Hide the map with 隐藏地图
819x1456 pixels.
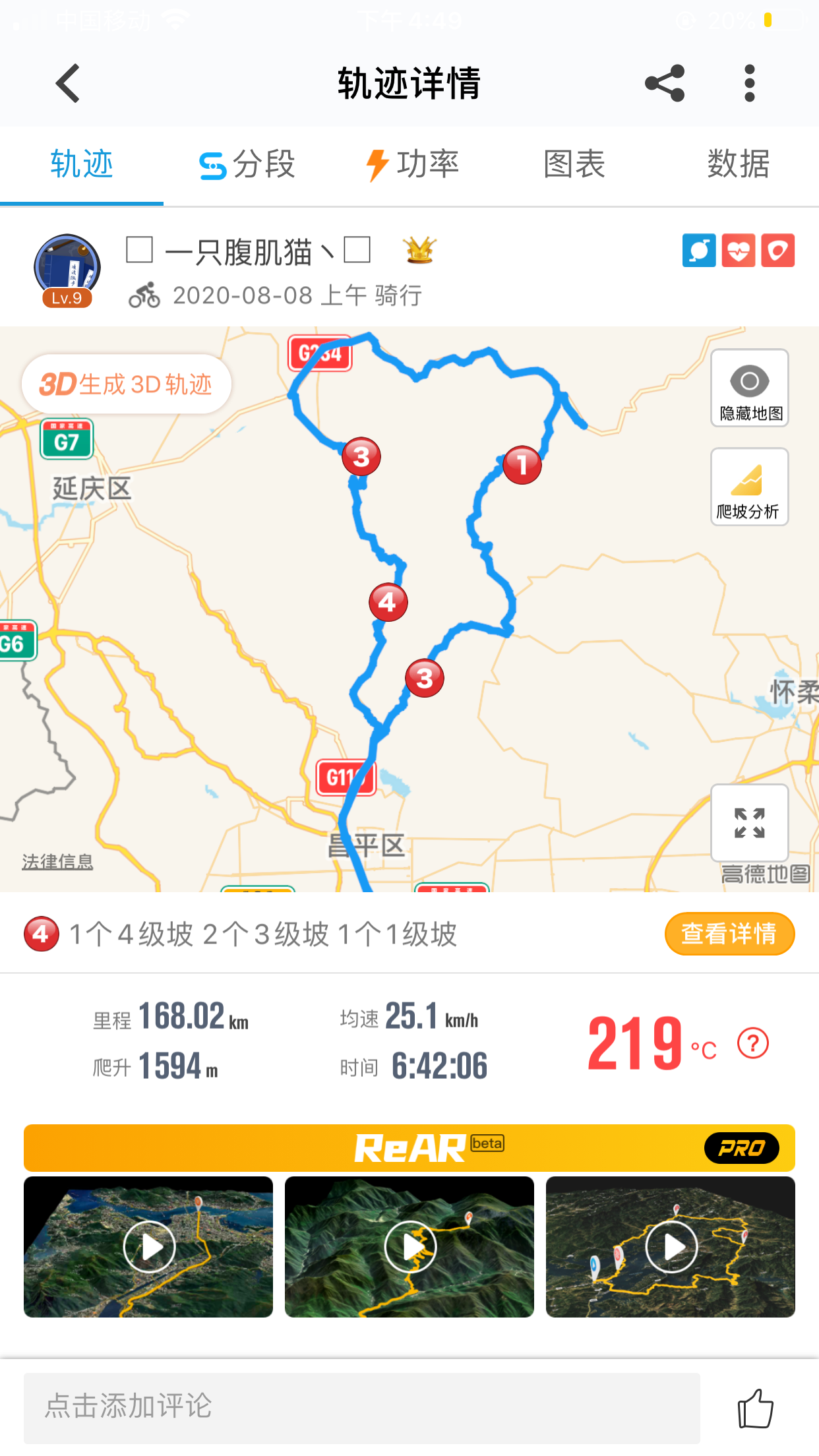click(750, 388)
